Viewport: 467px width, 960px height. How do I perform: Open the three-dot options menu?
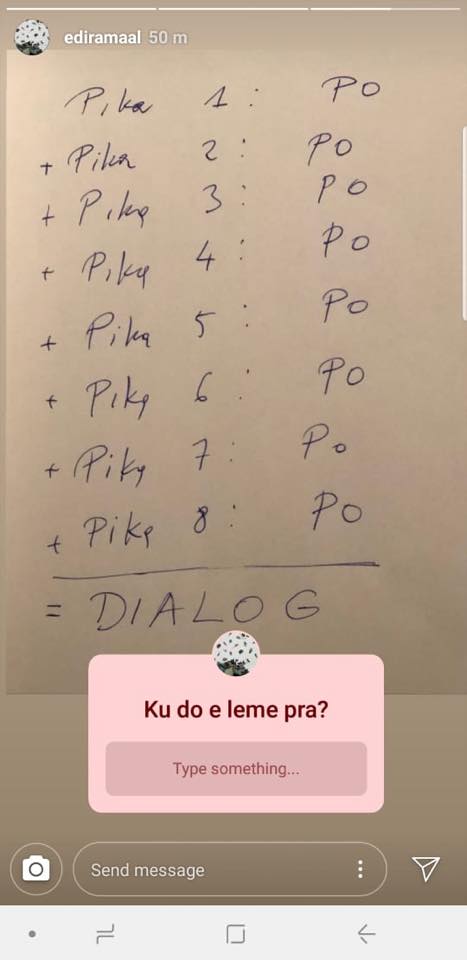[x=361, y=869]
